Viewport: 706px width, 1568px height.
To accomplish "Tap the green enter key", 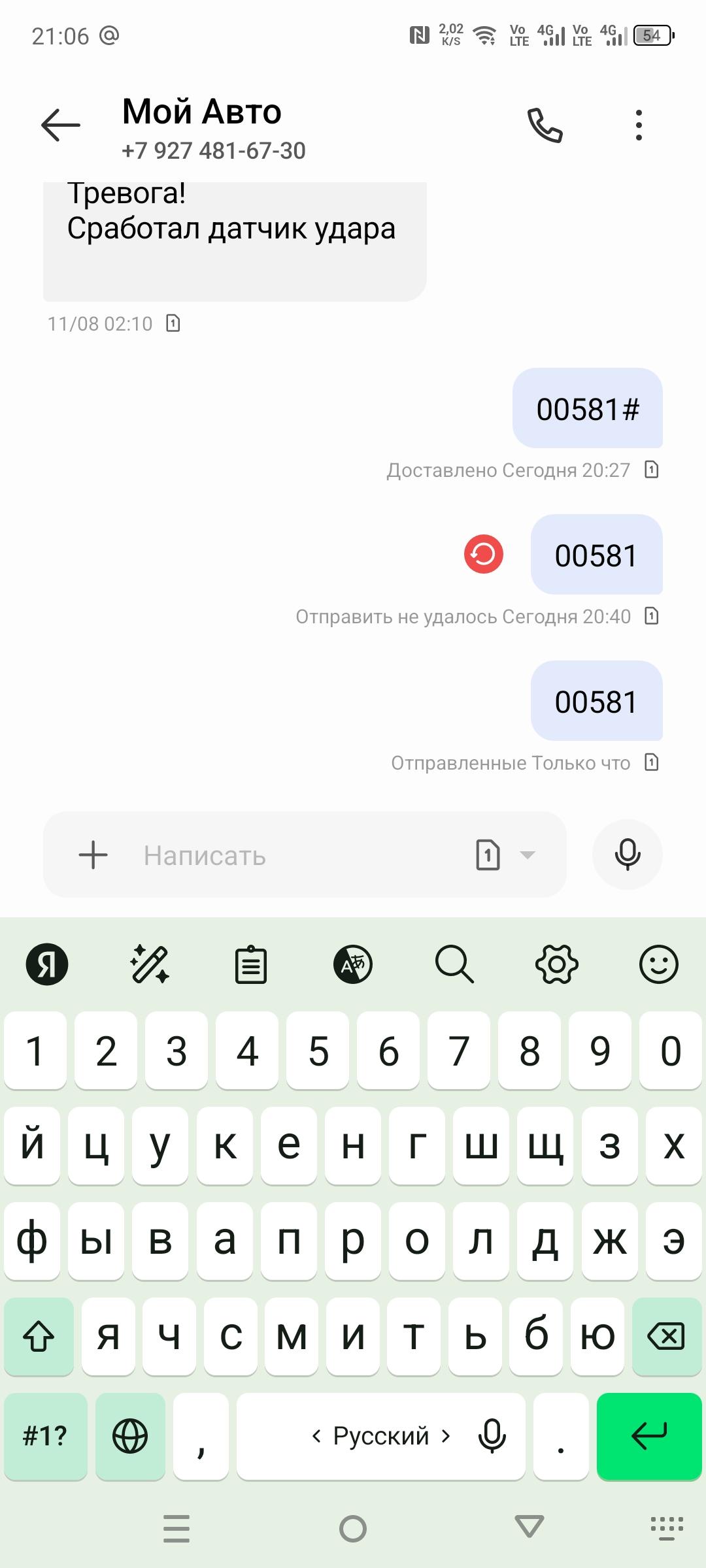I will (648, 1436).
